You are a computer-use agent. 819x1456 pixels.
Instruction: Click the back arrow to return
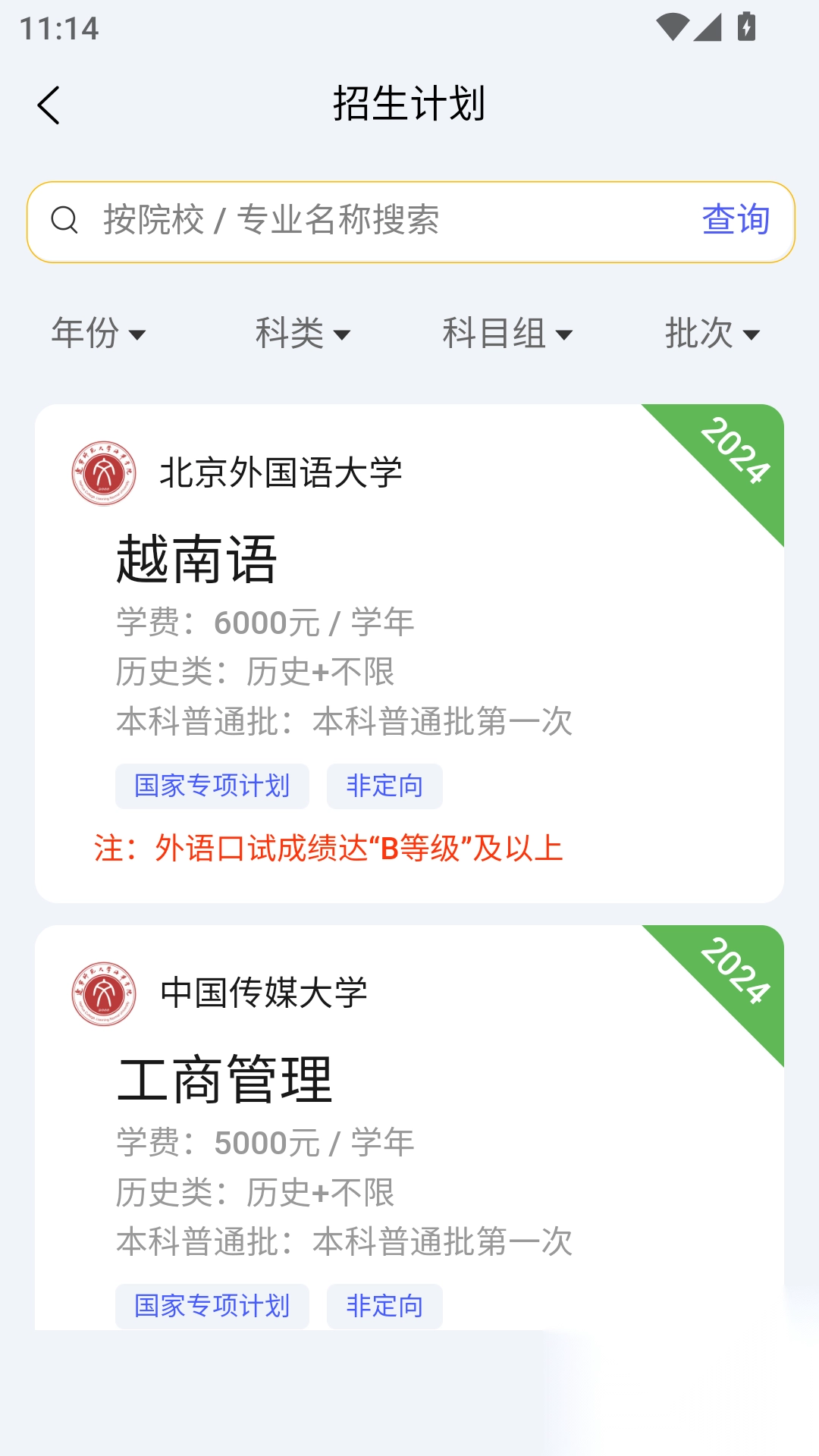50,104
